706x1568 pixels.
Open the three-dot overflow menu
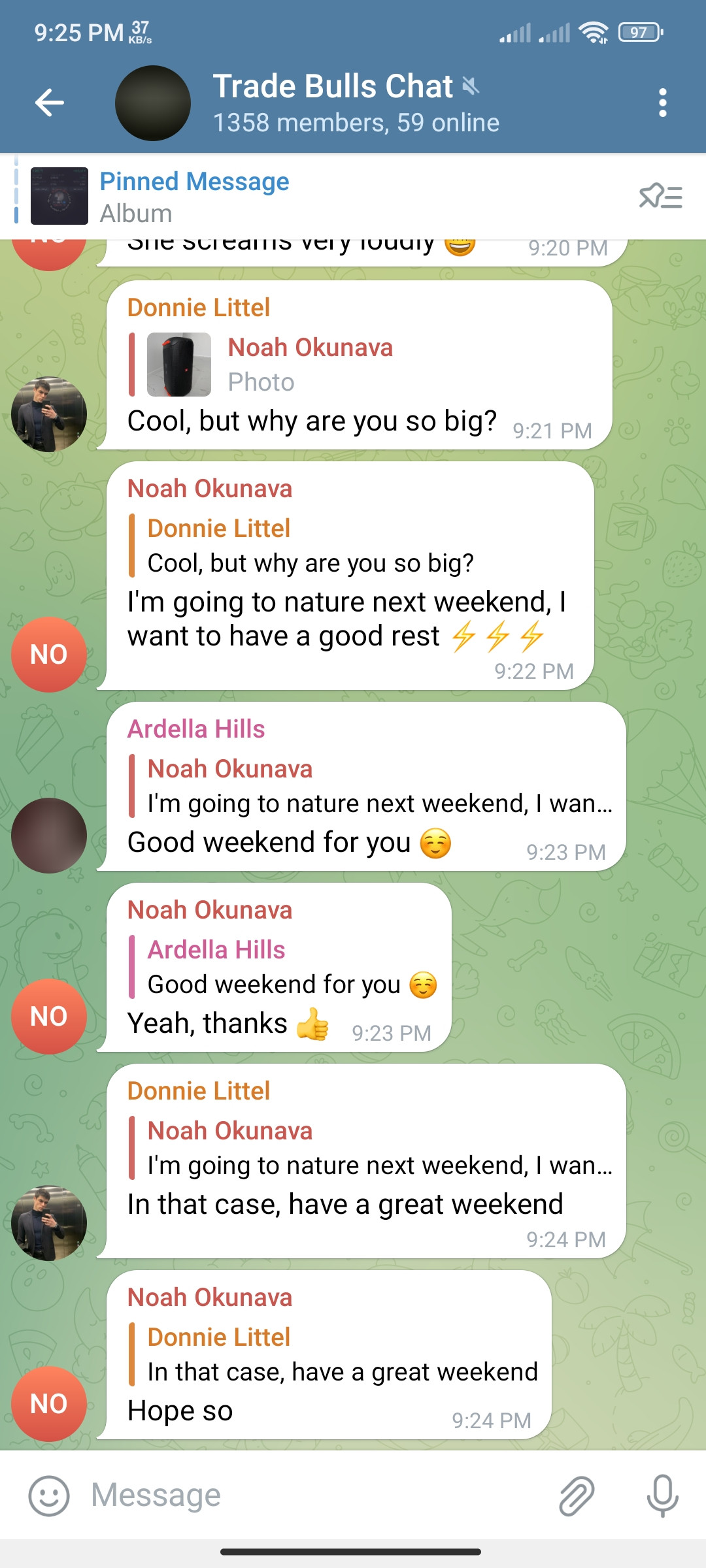pos(662,103)
